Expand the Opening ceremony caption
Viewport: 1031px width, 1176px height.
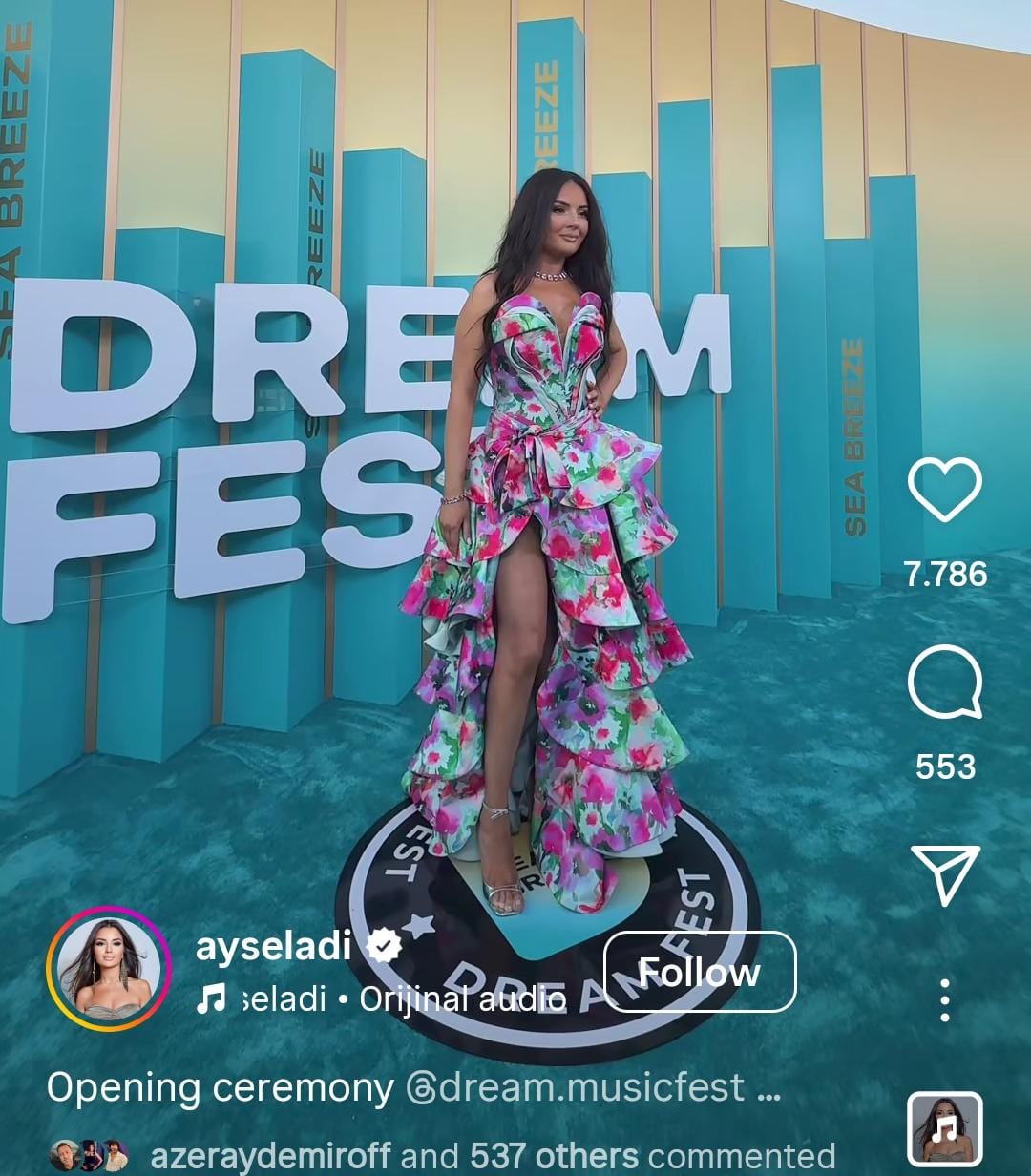768,1088
